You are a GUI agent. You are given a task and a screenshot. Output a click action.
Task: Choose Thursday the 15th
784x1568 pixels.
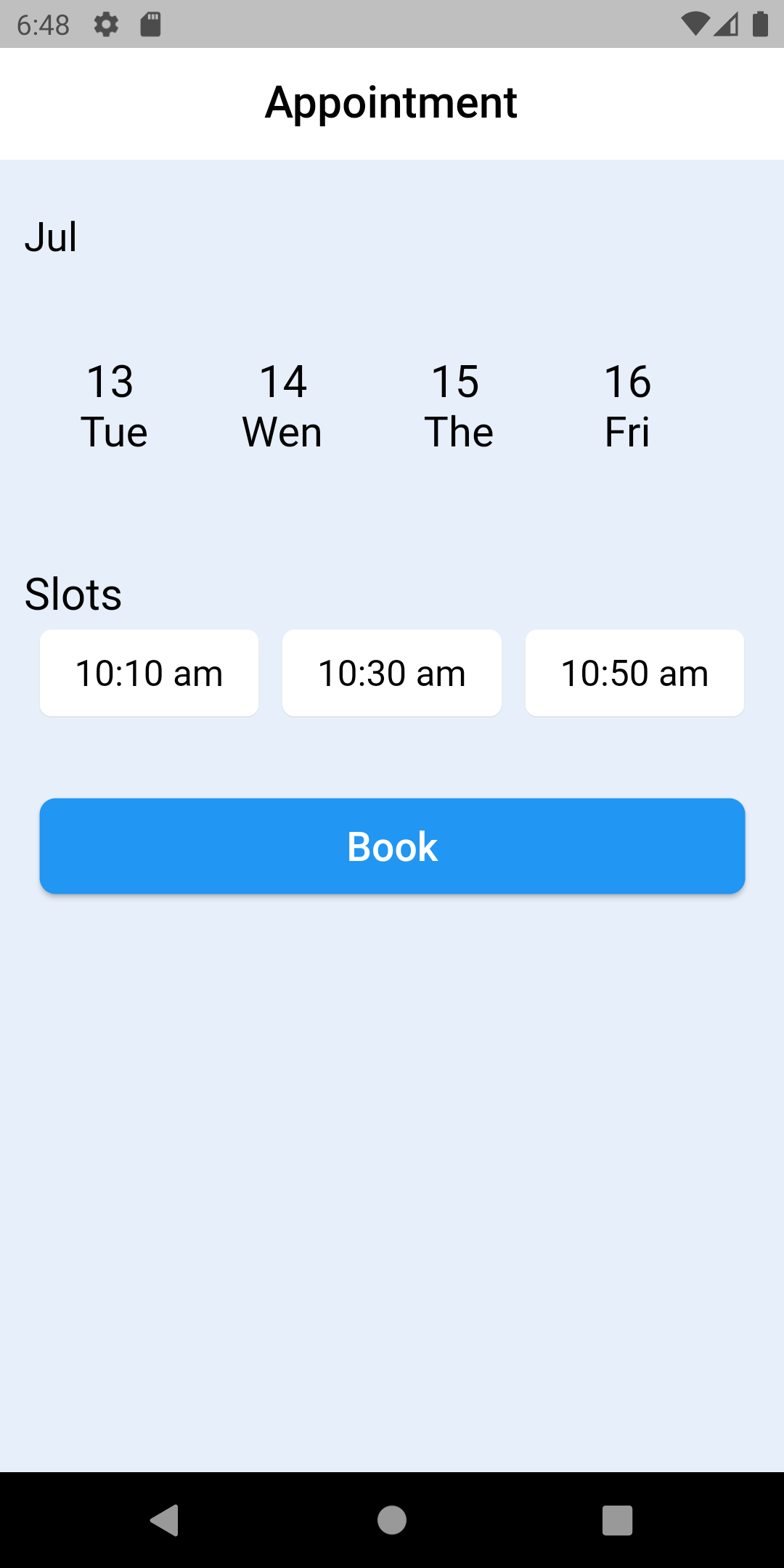pos(458,404)
